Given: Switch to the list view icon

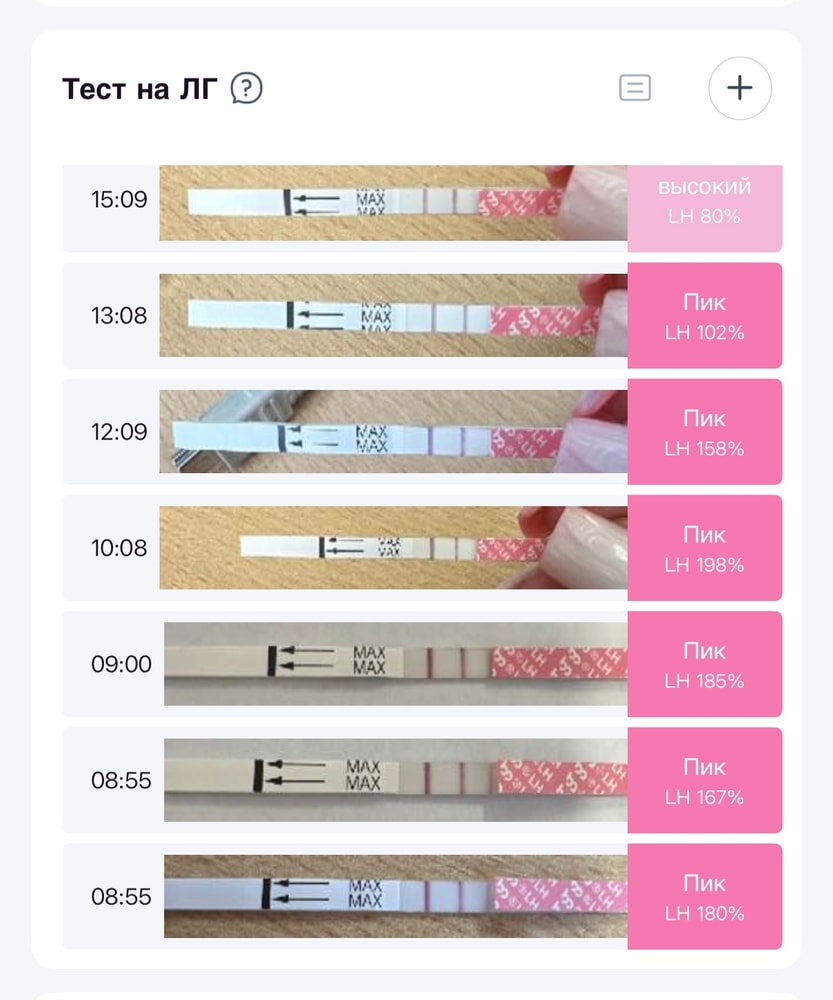Looking at the screenshot, I should (635, 88).
